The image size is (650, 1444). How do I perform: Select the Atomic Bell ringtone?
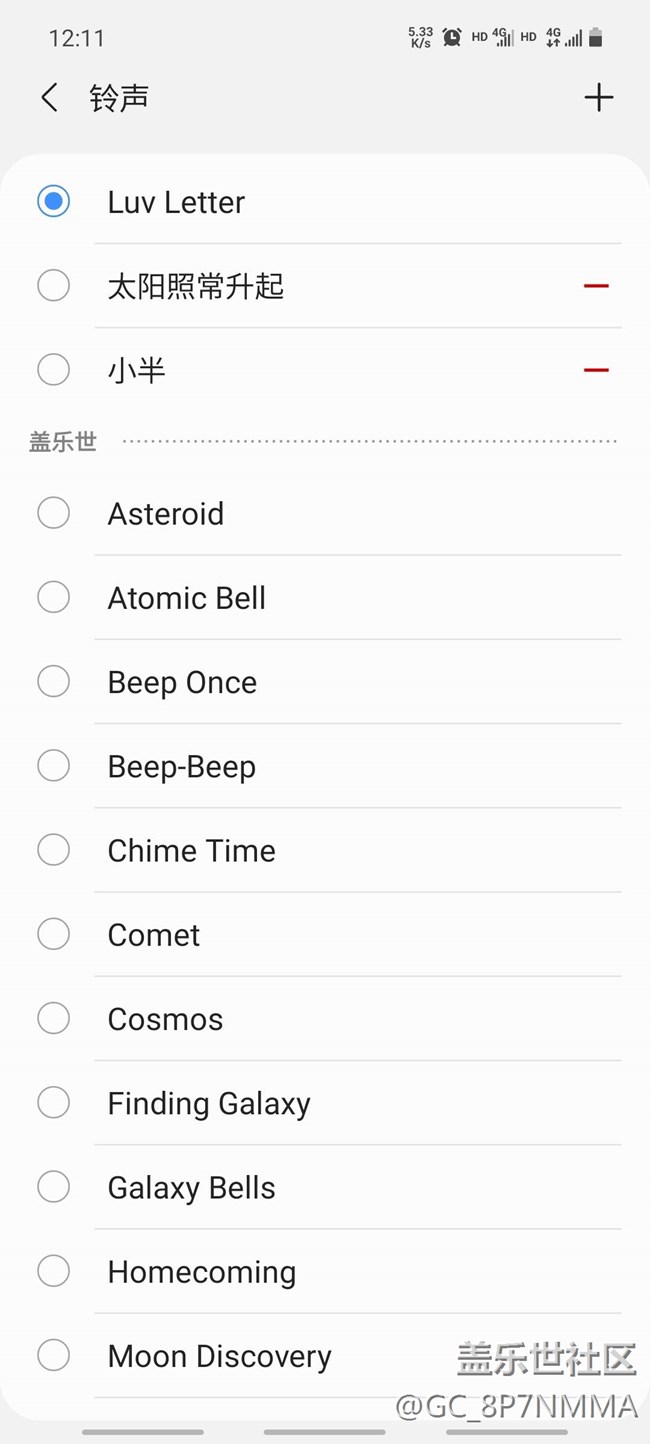[54, 598]
